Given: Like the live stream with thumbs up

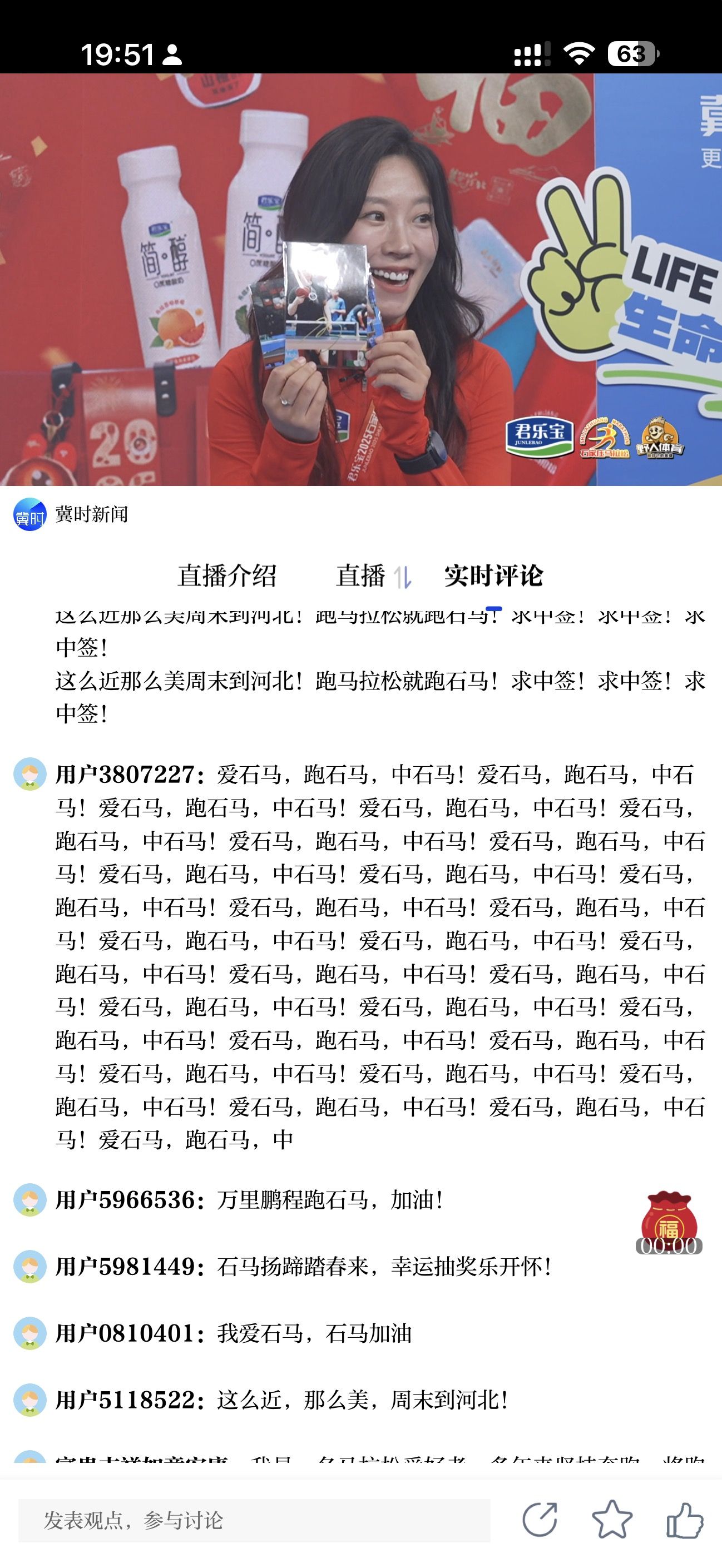Looking at the screenshot, I should coord(684,1520).
